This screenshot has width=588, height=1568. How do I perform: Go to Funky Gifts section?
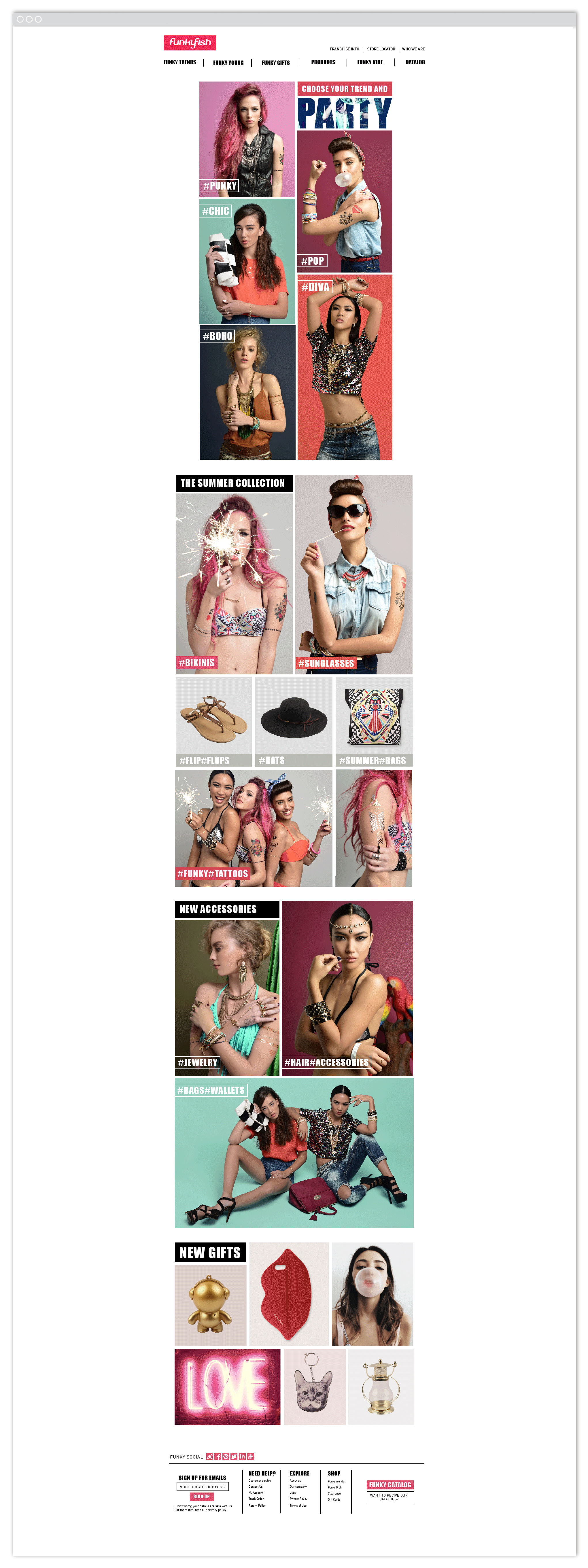[275, 63]
